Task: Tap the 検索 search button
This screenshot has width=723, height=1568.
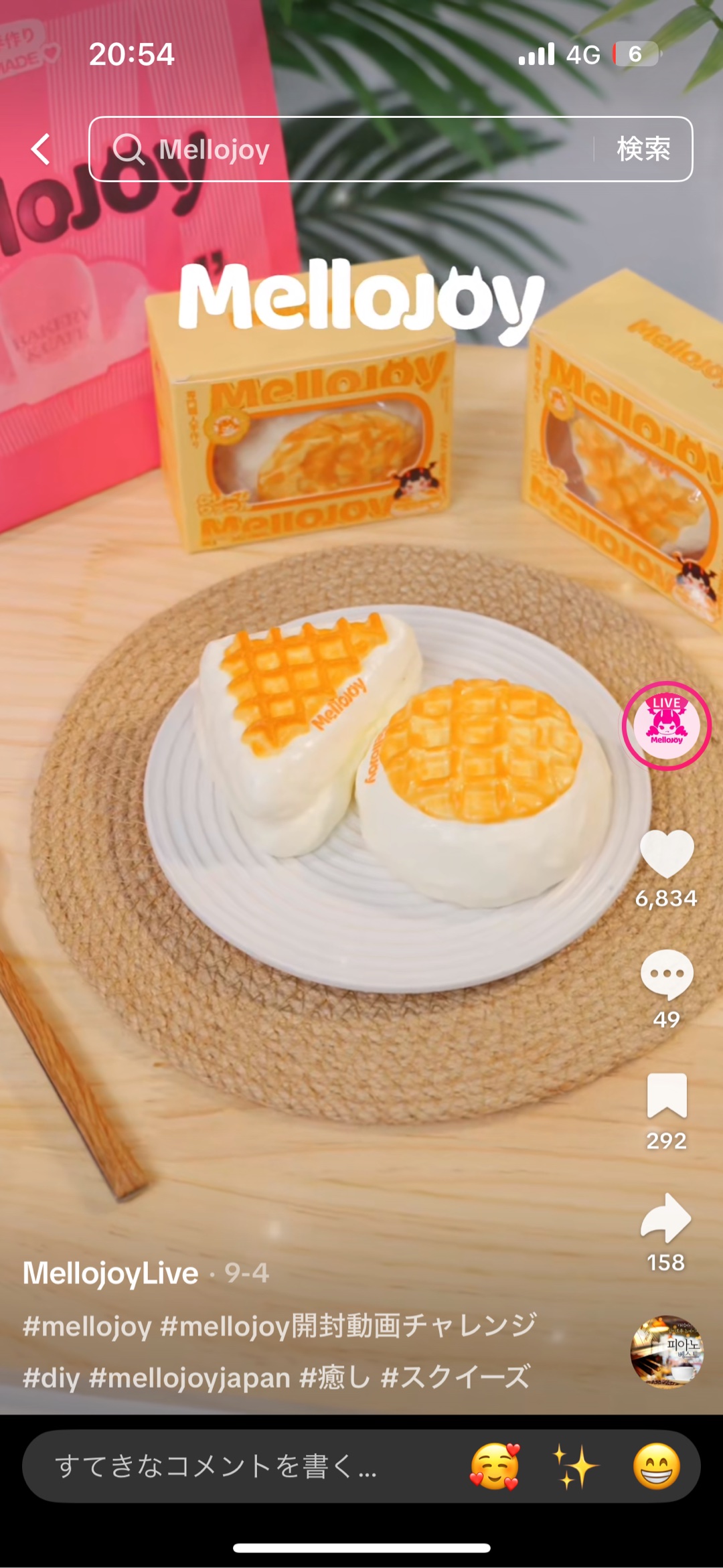Action: pyautogui.click(x=643, y=149)
